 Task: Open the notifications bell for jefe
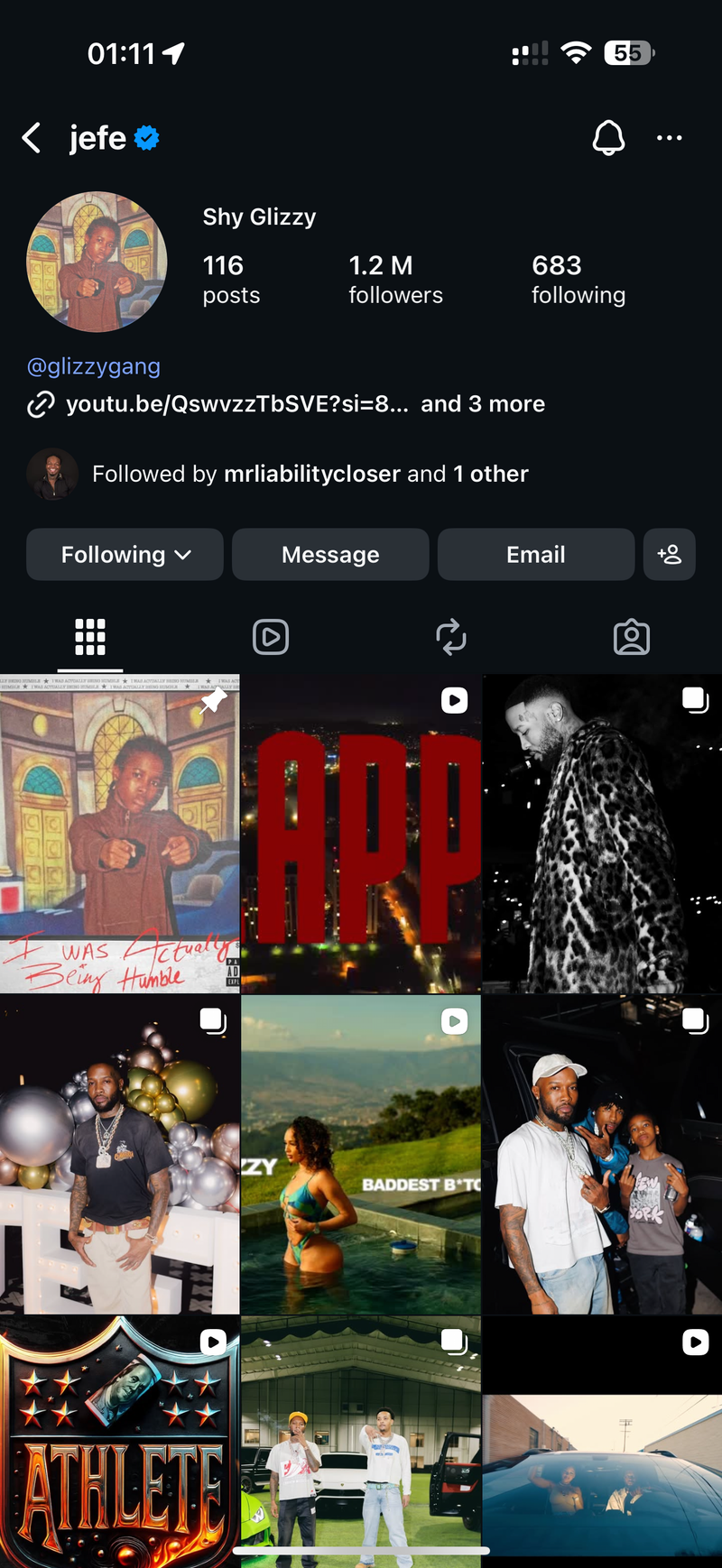coord(608,138)
